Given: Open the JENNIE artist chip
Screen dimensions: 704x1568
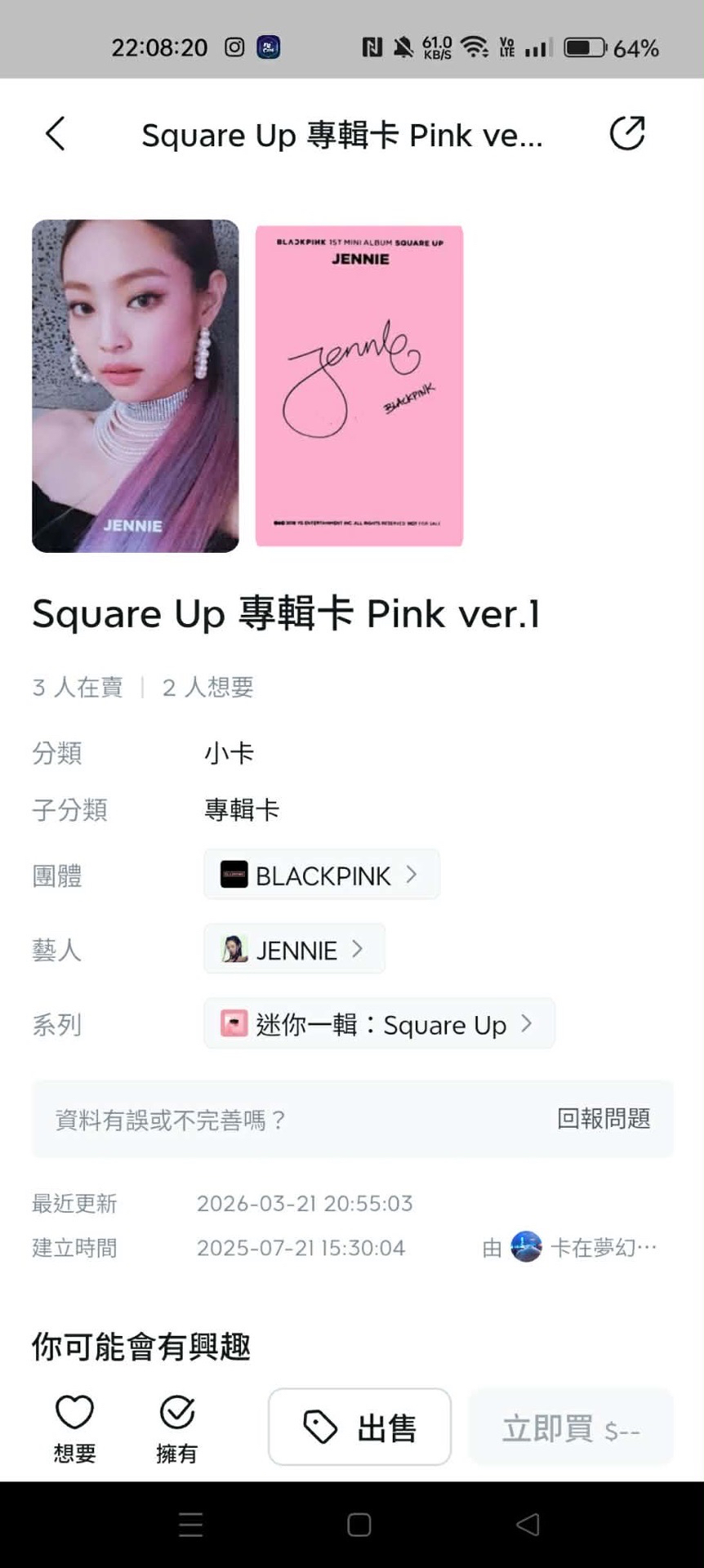Looking at the screenshot, I should point(294,949).
